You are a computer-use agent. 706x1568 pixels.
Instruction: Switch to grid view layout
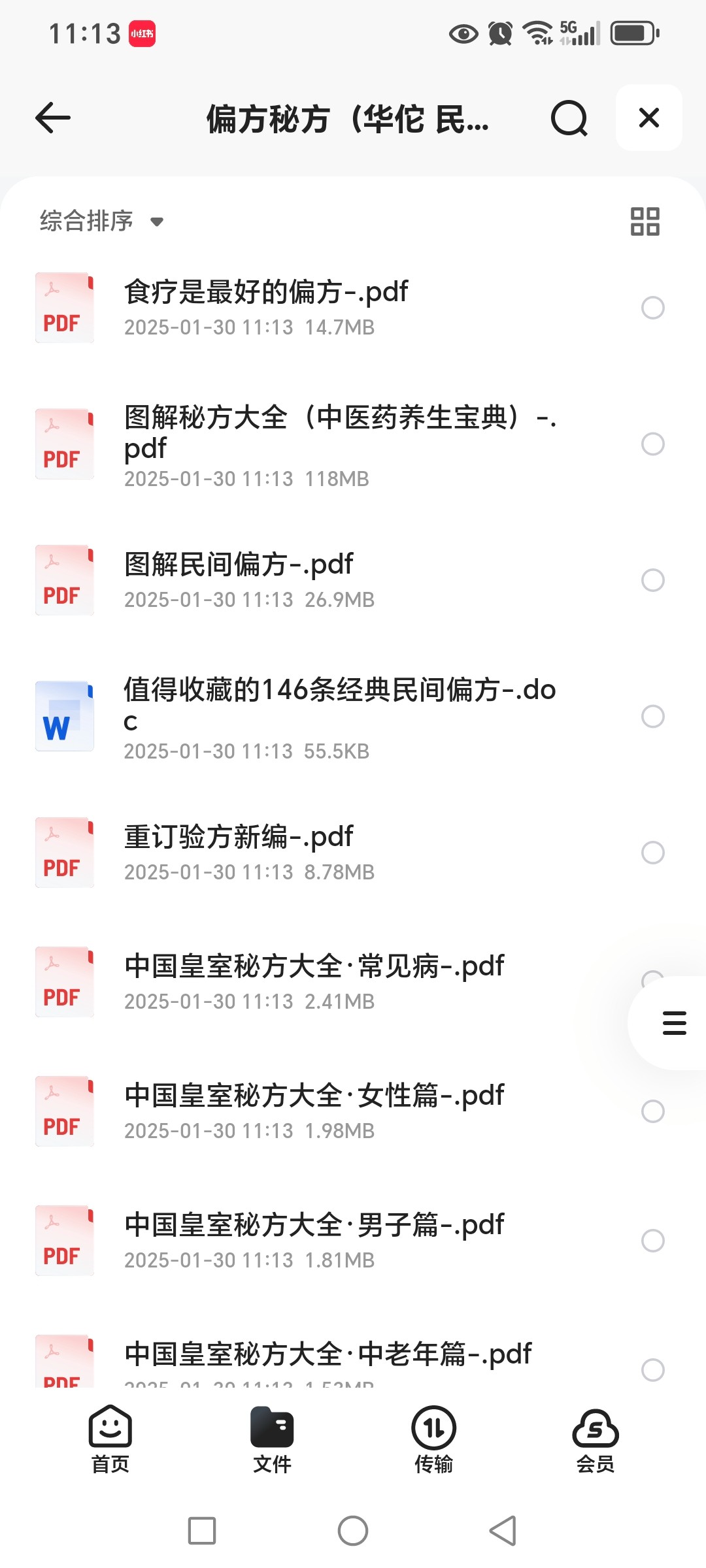coord(645,221)
